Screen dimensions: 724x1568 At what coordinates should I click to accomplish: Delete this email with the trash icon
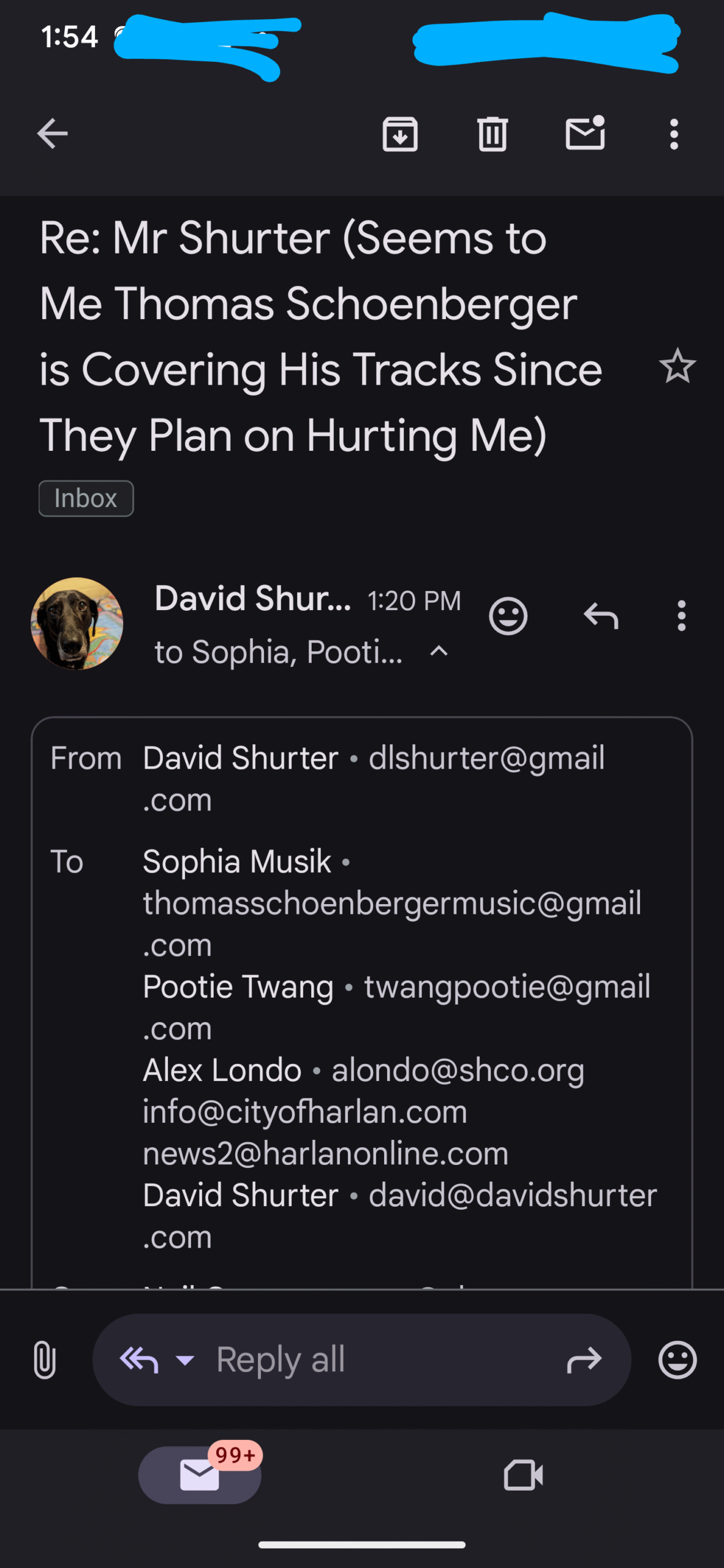click(492, 134)
